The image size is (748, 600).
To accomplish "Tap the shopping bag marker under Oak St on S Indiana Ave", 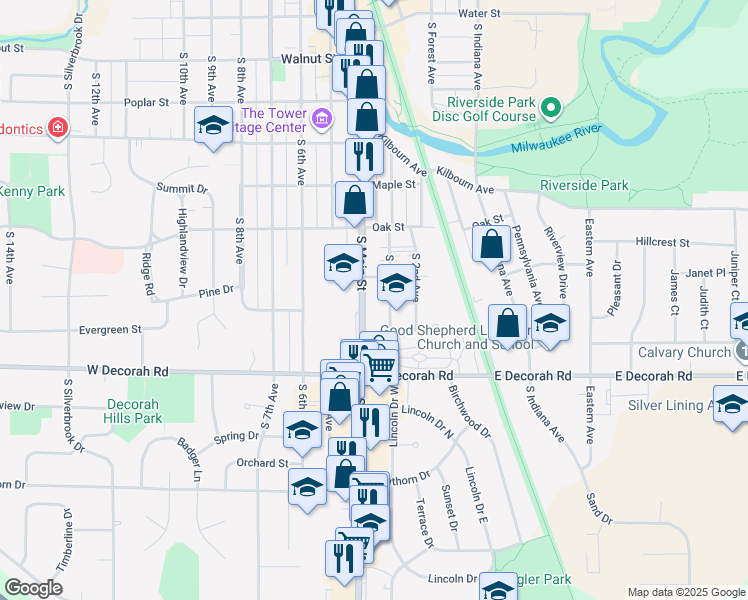I will click(491, 244).
